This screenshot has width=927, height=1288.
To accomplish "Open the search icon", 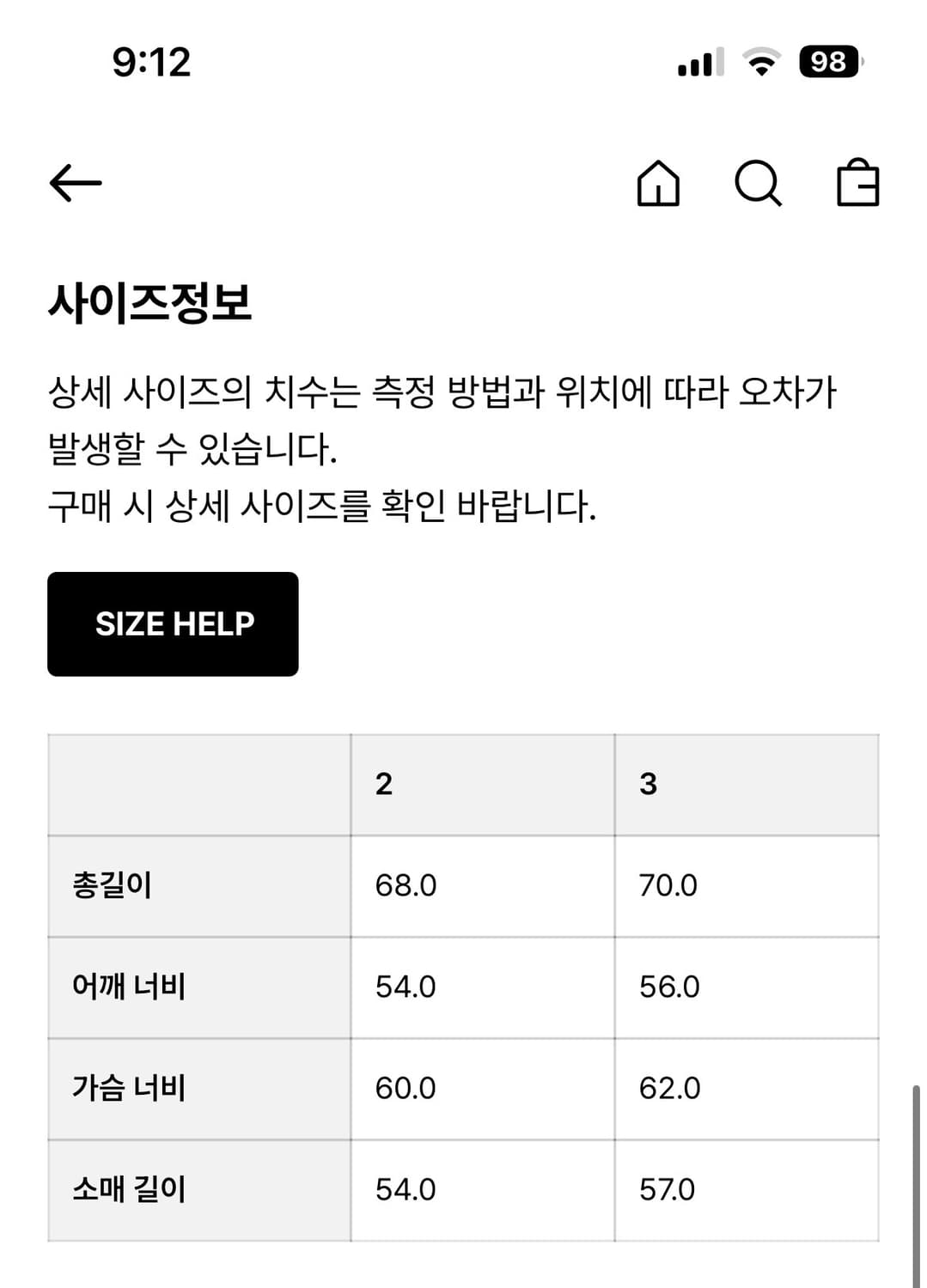I will [x=757, y=183].
